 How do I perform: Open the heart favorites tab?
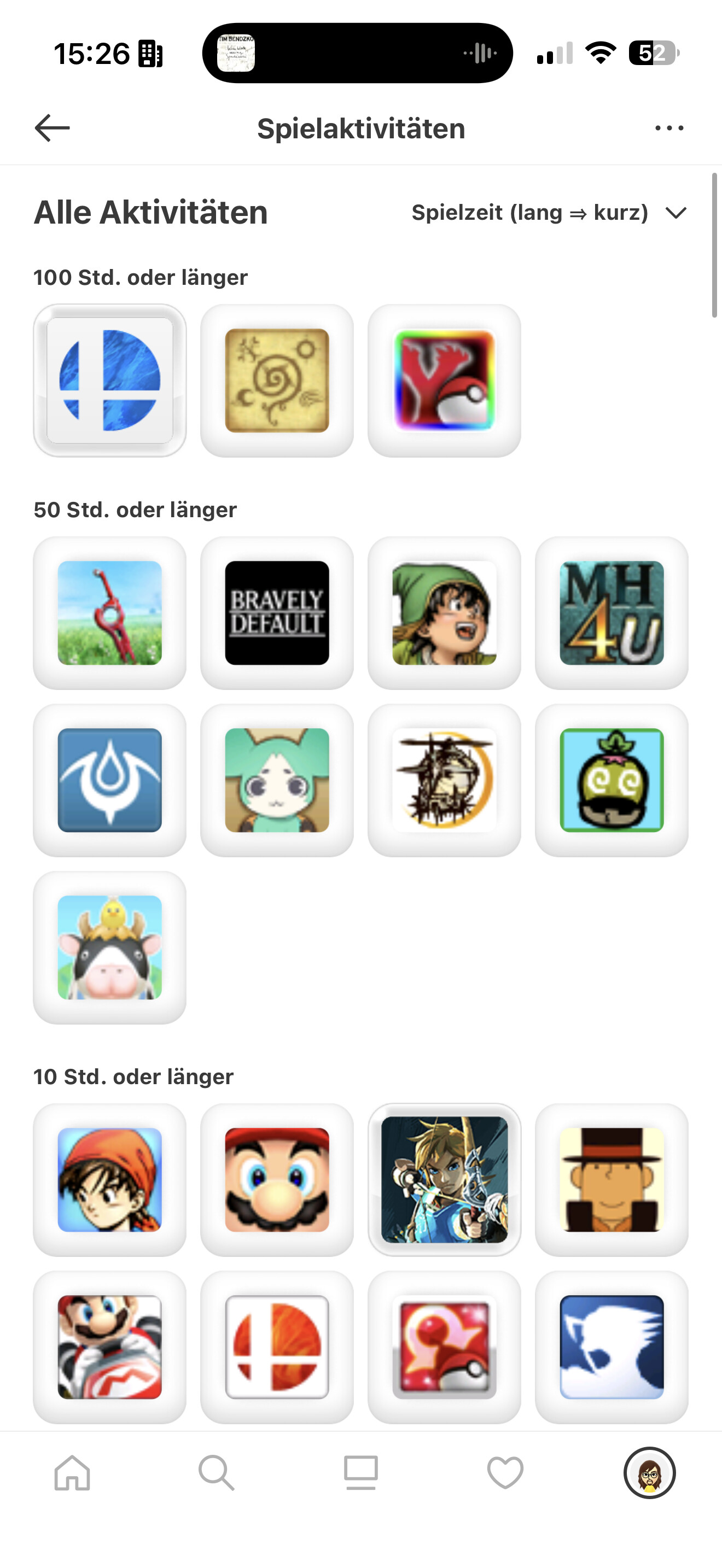click(505, 1473)
